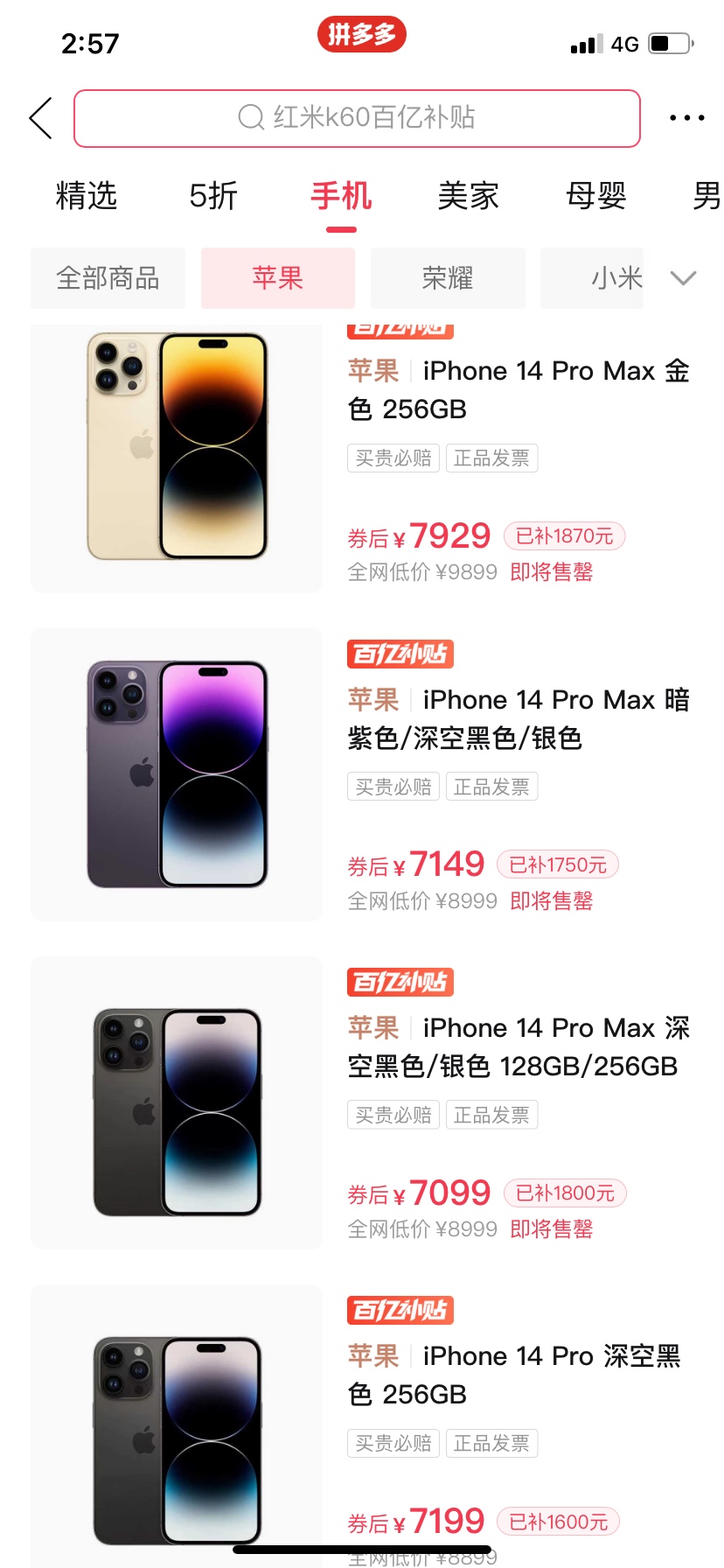Open iPhone 14 Pro 深空黑色 256GB listing
The width and height of the screenshot is (724, 1568).
tap(518, 1375)
